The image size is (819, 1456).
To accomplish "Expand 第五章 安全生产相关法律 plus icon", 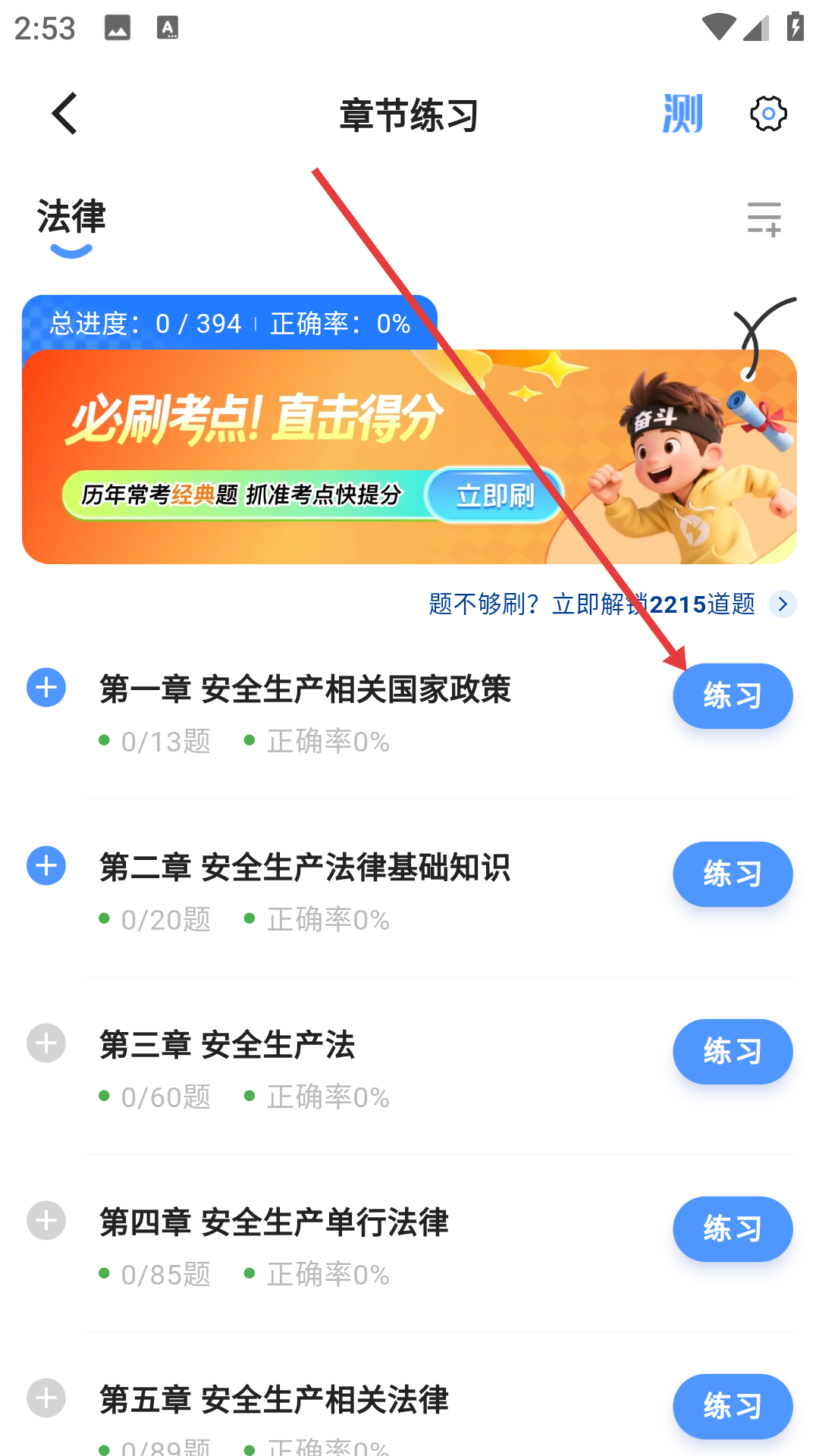I will click(x=46, y=1398).
